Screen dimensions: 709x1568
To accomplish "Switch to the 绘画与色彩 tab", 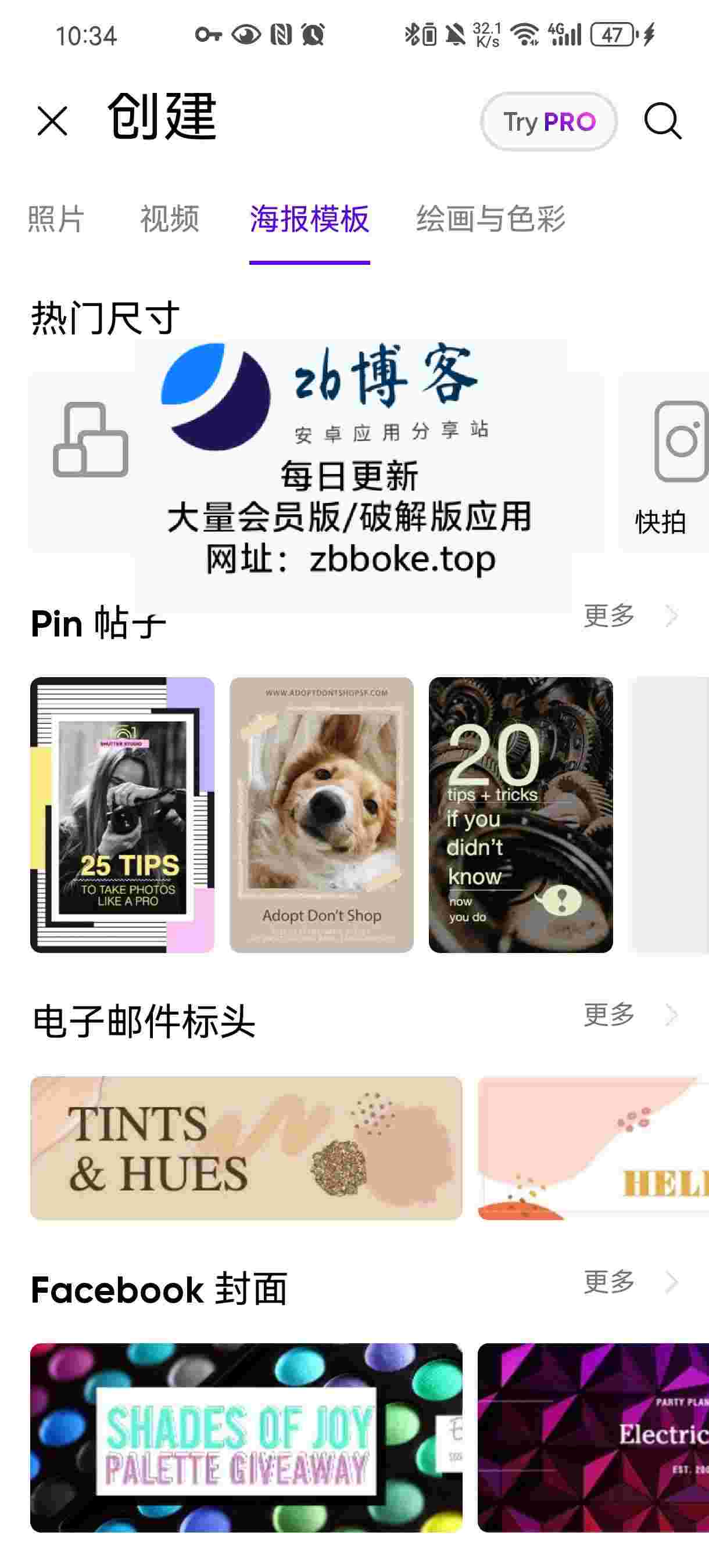I will 490,219.
